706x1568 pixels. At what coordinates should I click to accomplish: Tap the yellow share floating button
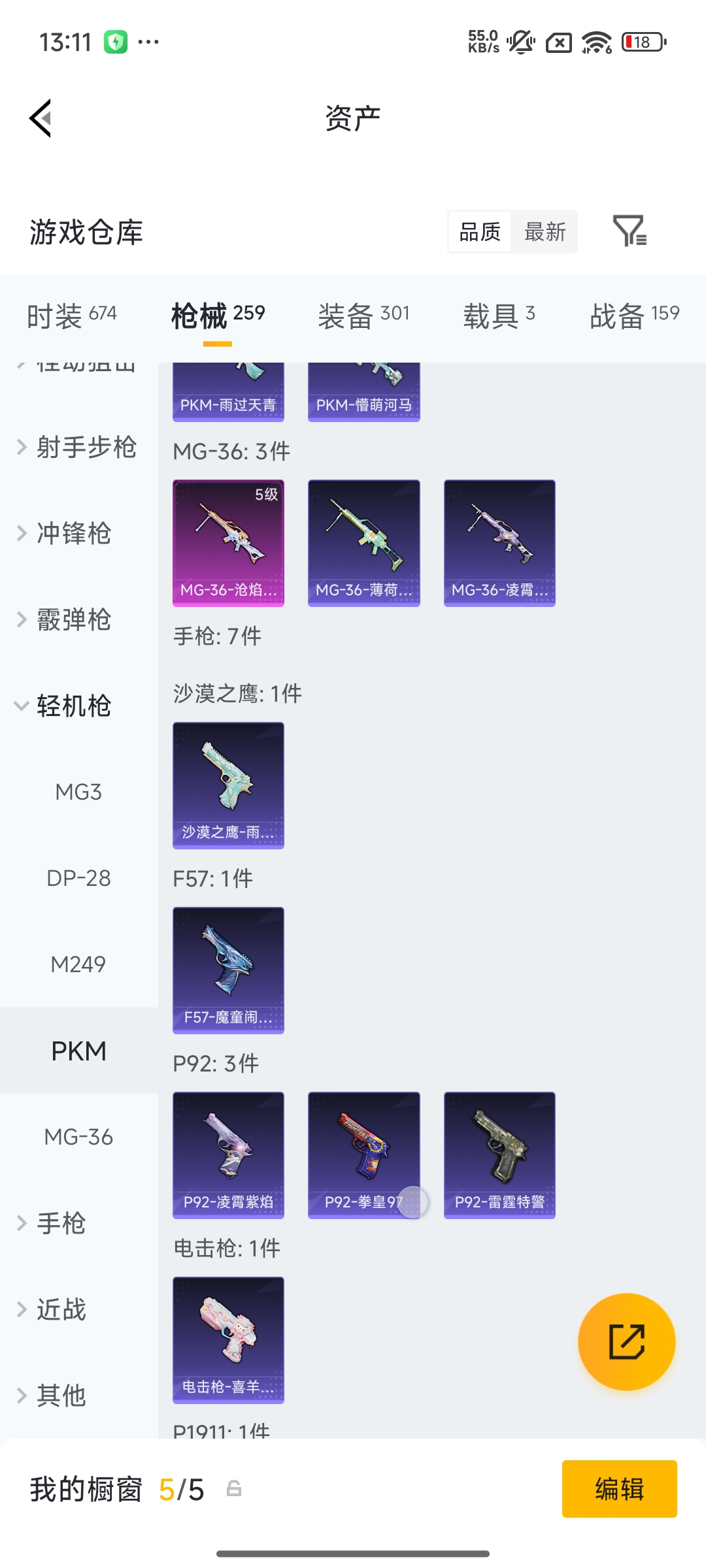coord(626,1341)
